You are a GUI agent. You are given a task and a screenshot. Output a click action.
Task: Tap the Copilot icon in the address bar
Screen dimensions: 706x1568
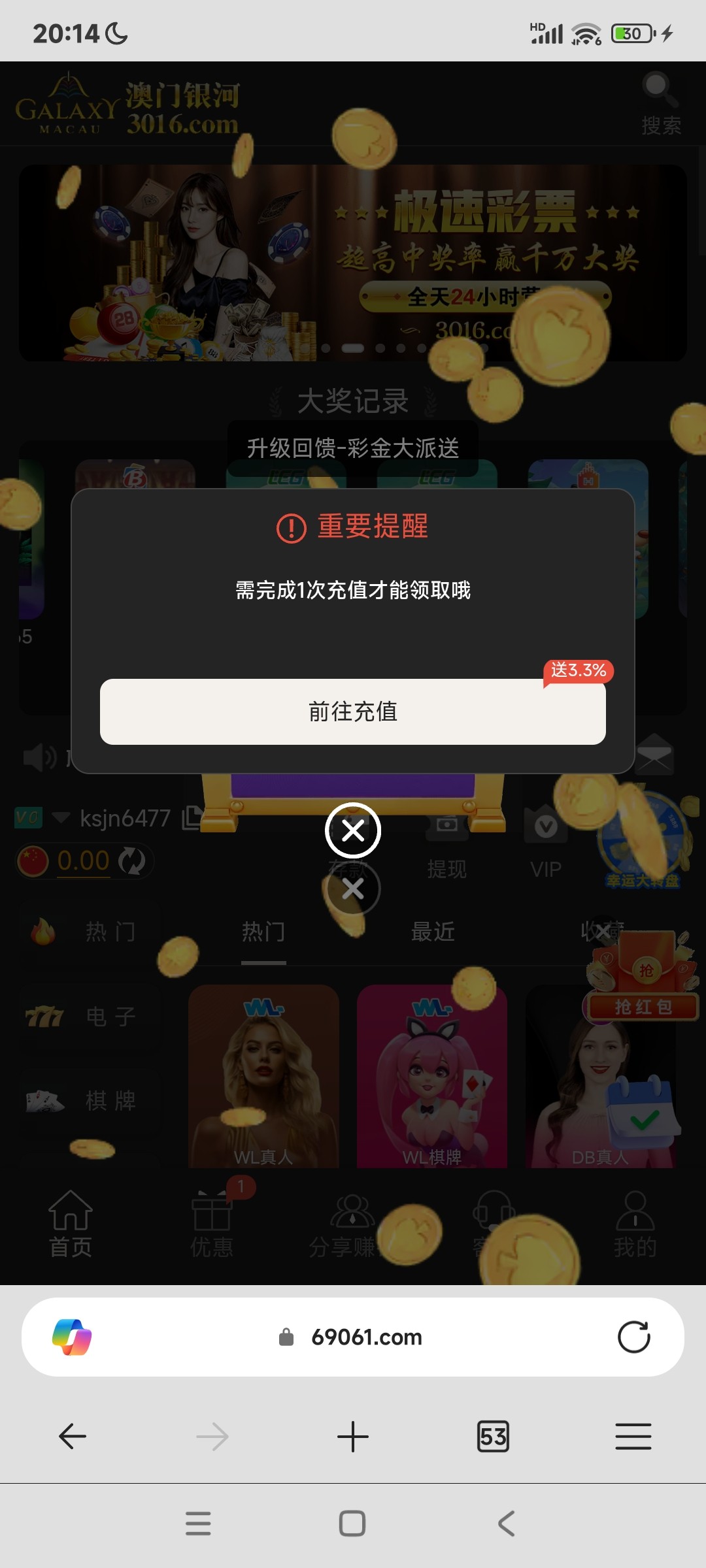pos(73,1337)
